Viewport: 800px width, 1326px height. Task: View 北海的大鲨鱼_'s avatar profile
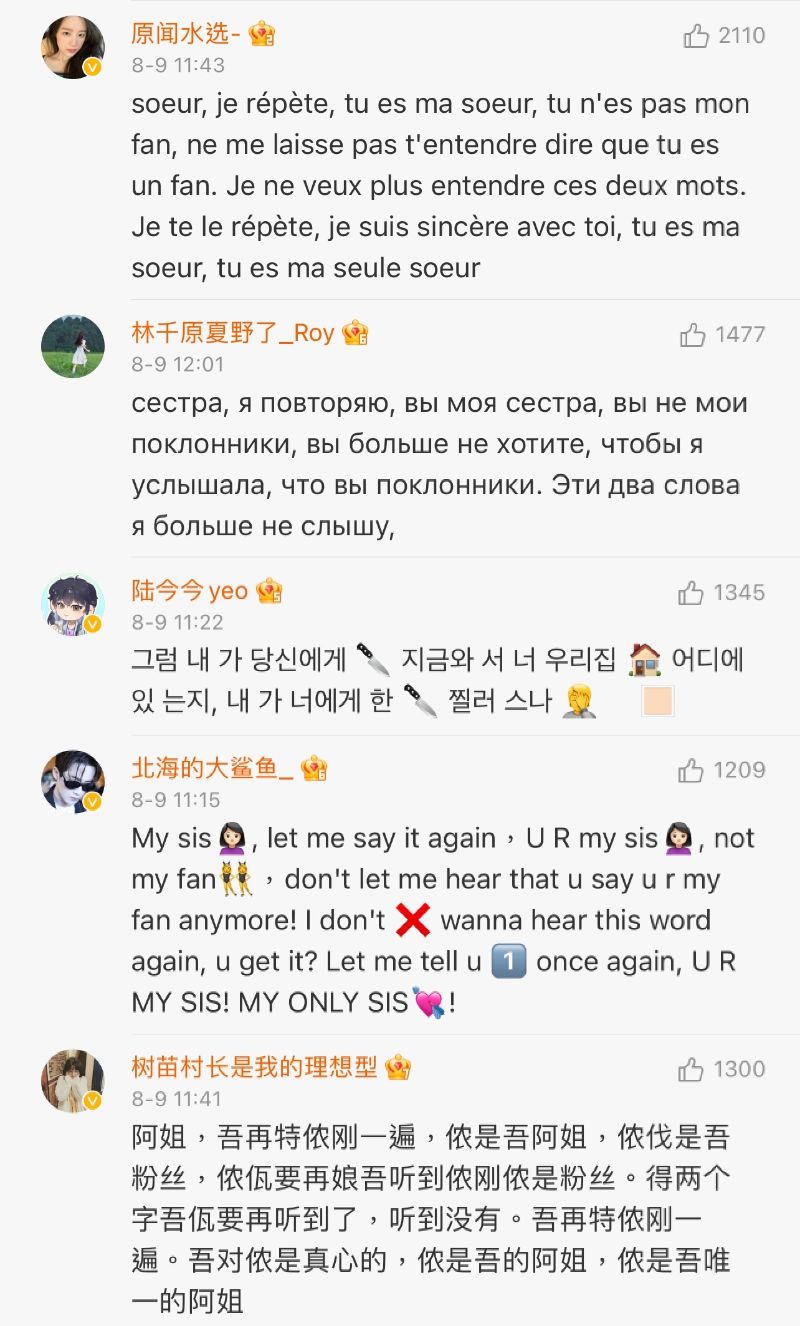pos(73,782)
